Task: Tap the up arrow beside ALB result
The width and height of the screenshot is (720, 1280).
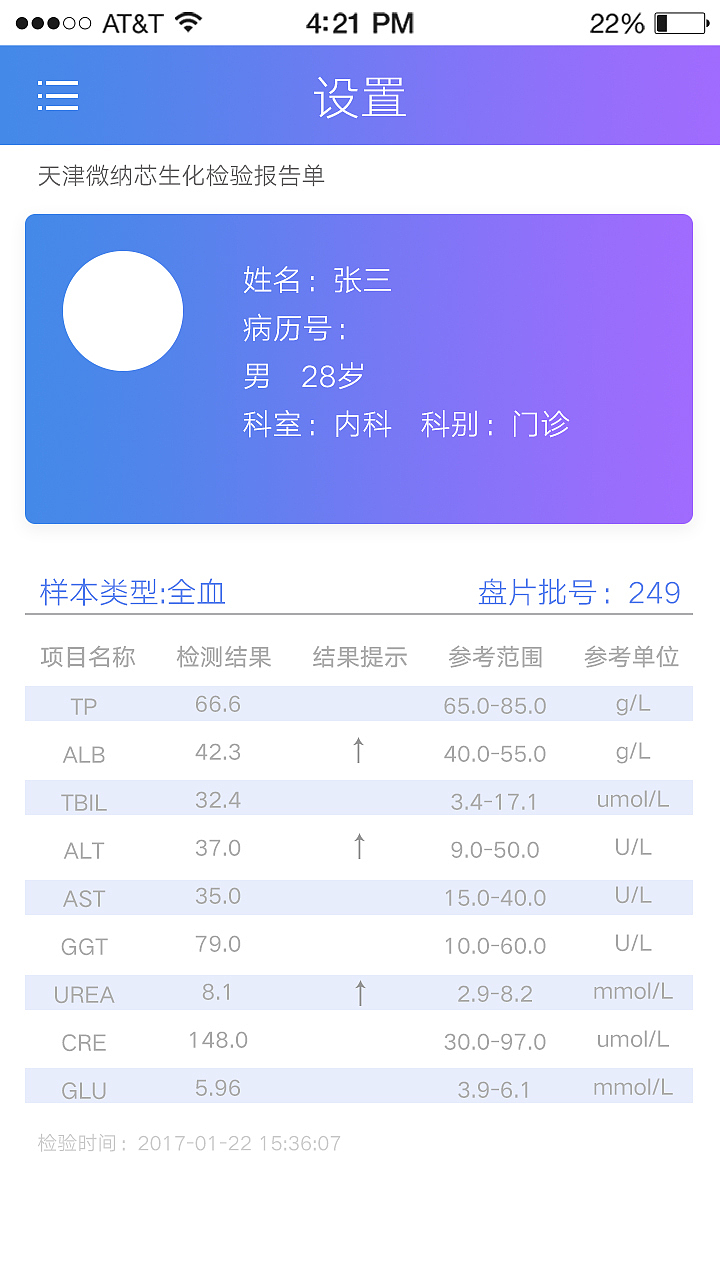Action: point(357,751)
